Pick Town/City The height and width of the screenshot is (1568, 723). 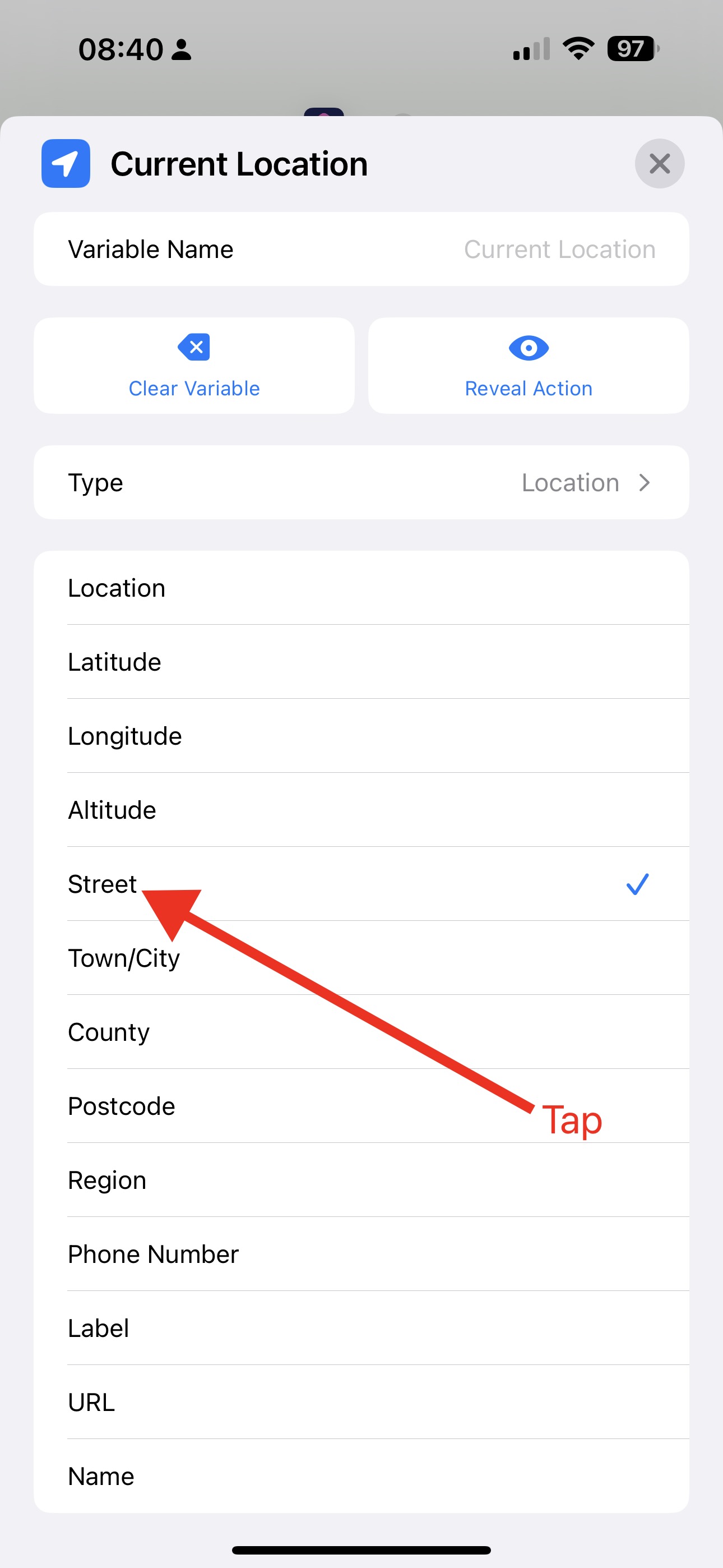click(361, 958)
